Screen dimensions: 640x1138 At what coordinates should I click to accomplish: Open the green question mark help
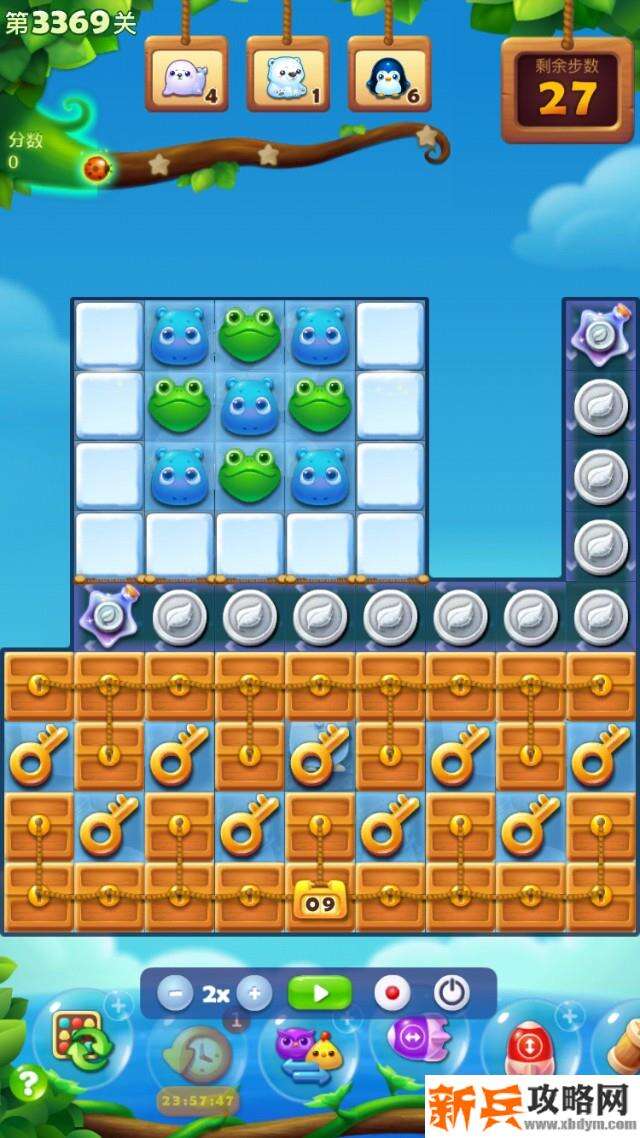click(x=30, y=1083)
